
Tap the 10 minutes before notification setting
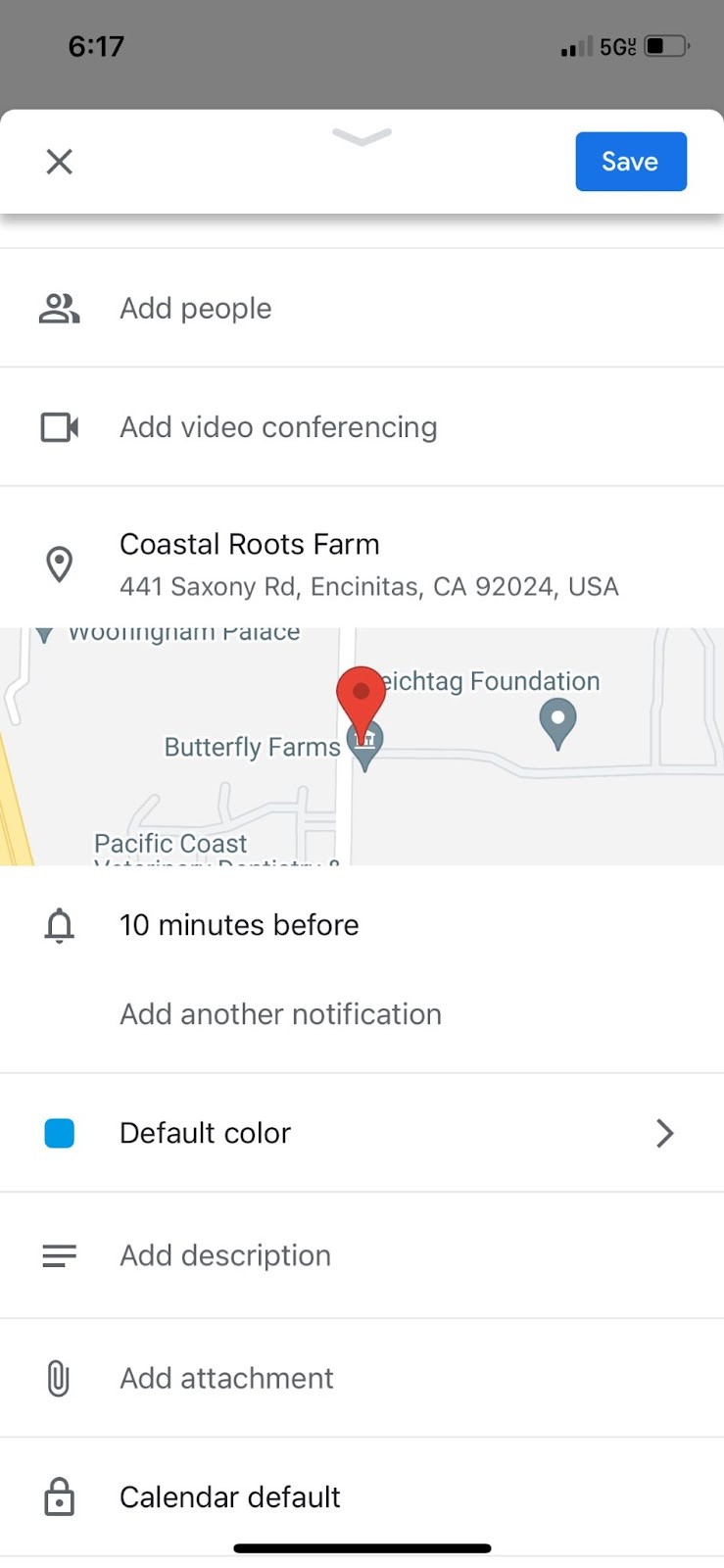click(x=239, y=924)
